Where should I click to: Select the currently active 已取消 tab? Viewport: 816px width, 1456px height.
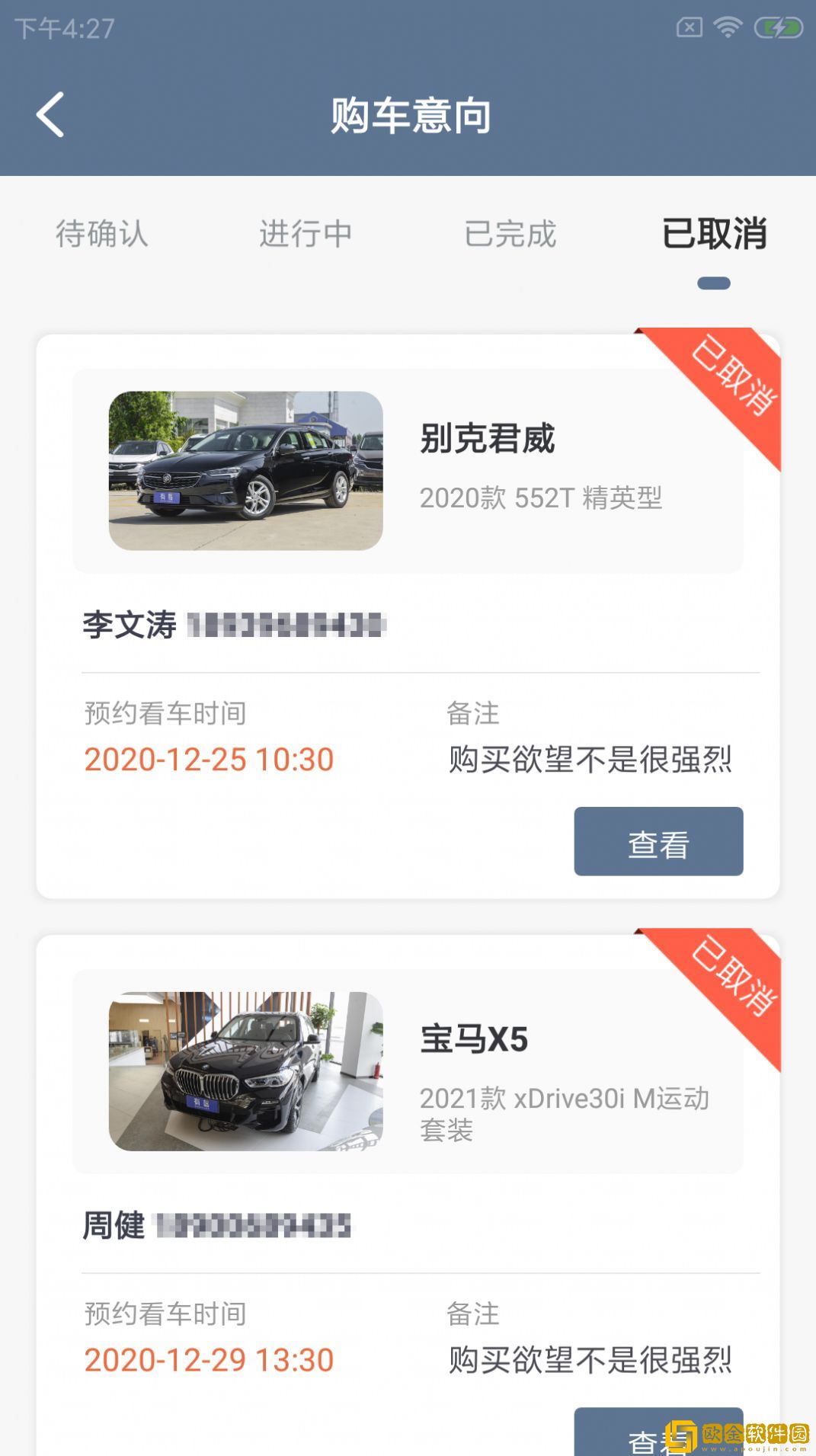click(x=714, y=235)
